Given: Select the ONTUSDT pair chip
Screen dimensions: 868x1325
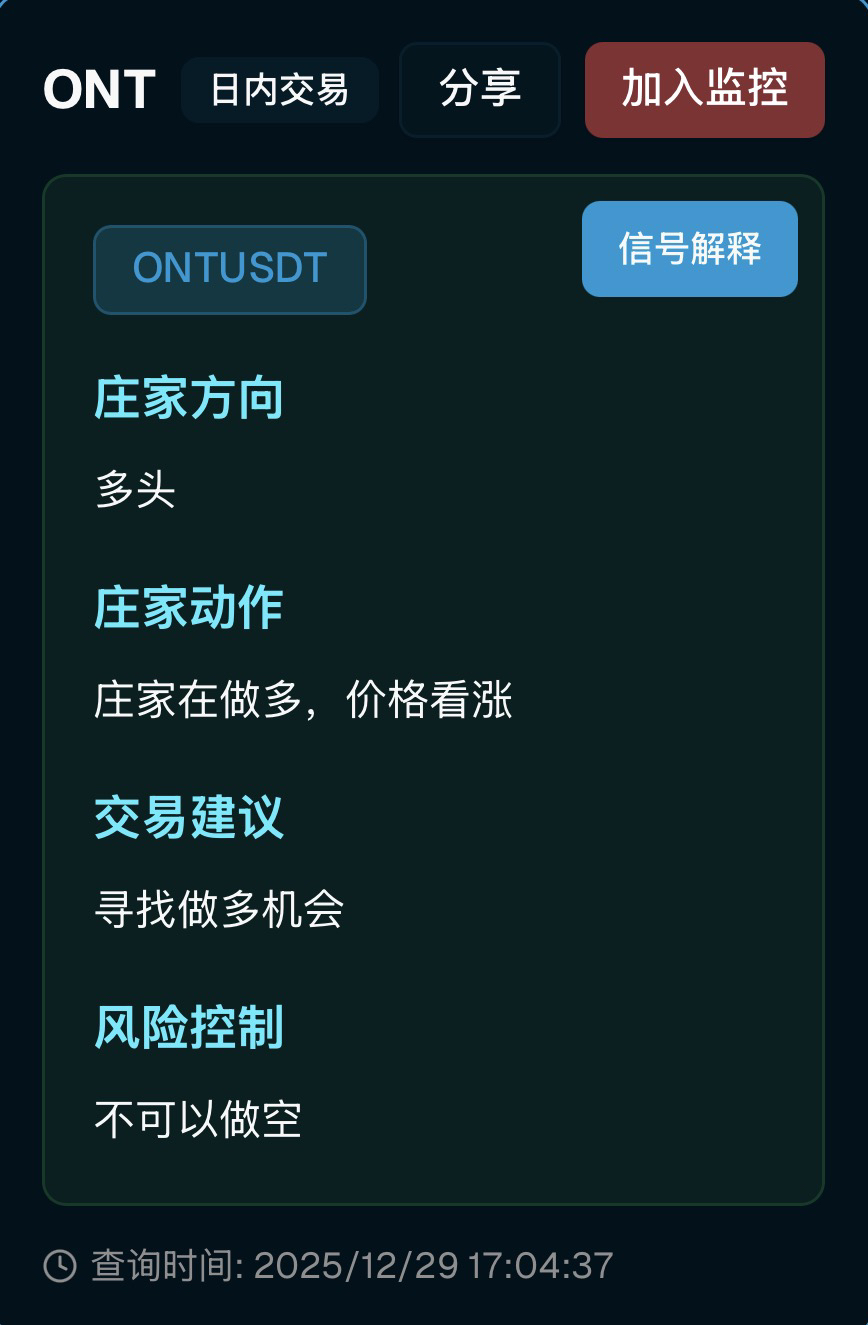Looking at the screenshot, I should point(230,269).
